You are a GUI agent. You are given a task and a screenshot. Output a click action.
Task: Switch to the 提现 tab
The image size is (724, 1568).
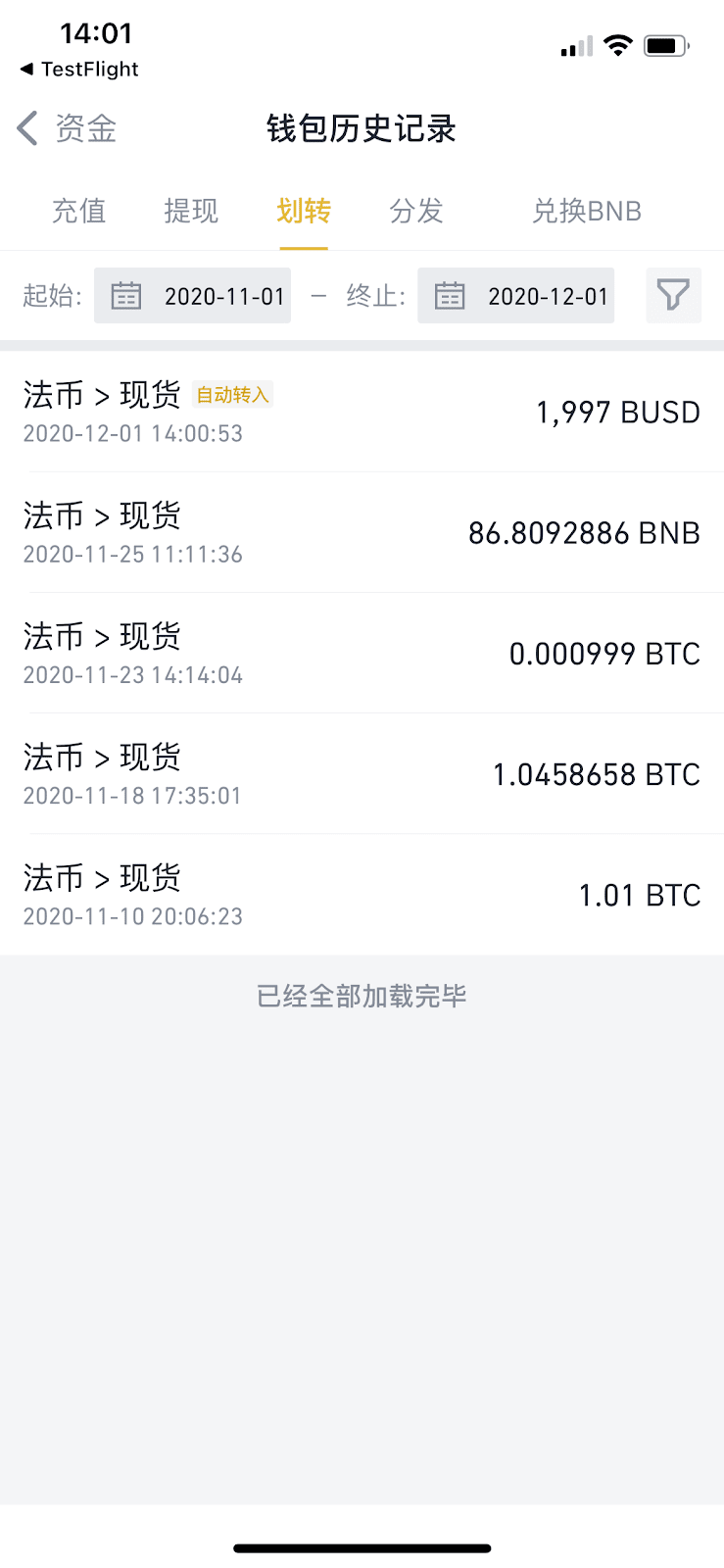tap(191, 211)
